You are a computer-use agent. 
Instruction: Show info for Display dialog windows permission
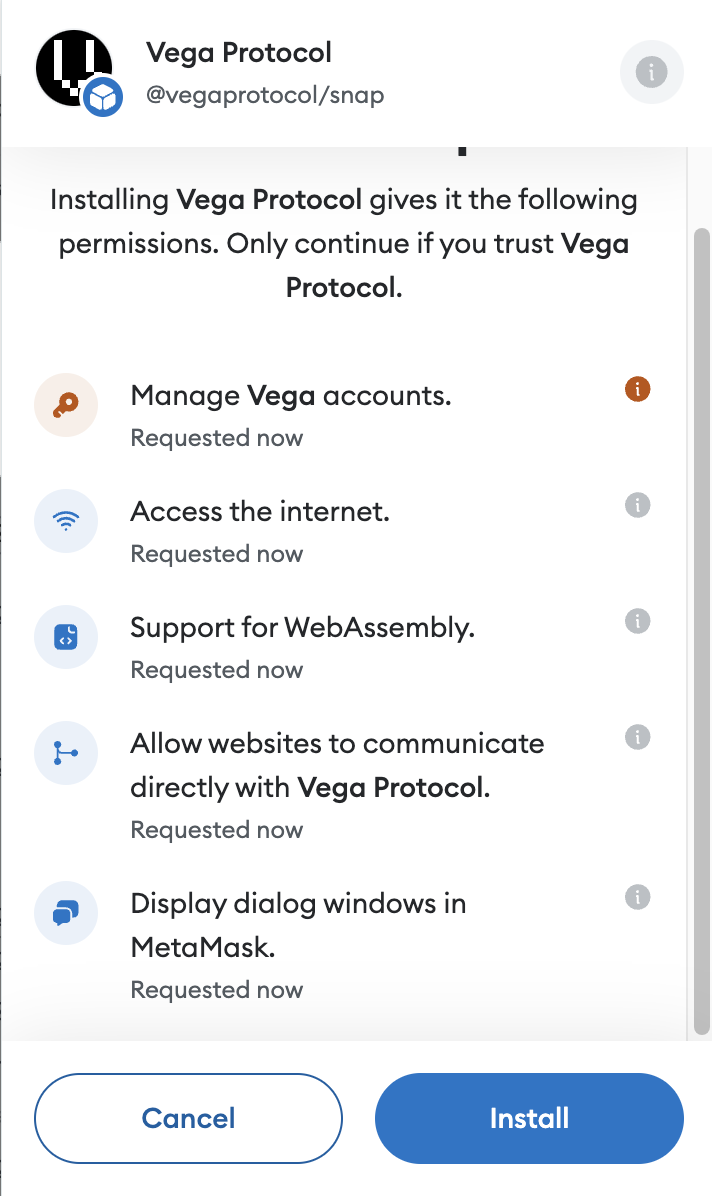[x=638, y=897]
